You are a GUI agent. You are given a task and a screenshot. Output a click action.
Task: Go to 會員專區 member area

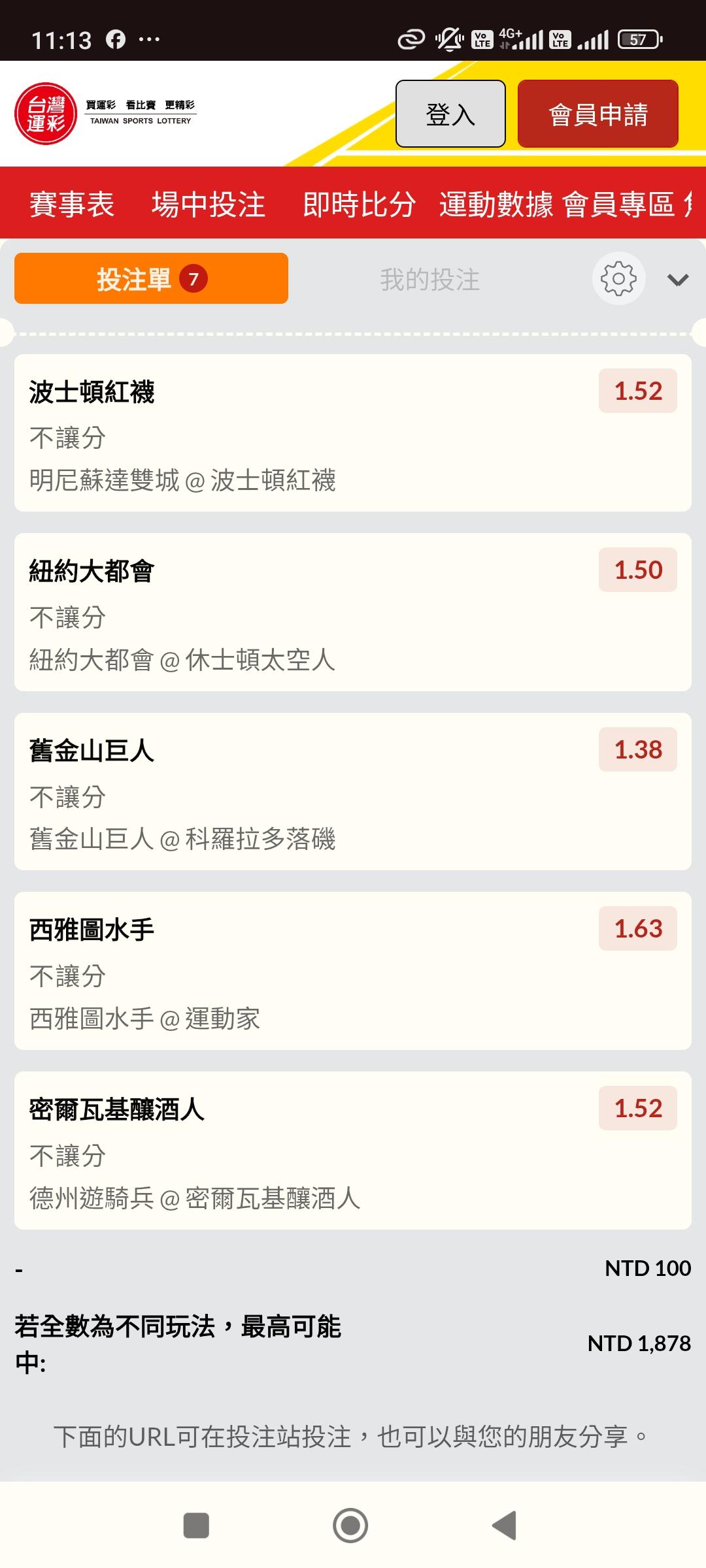coord(618,204)
